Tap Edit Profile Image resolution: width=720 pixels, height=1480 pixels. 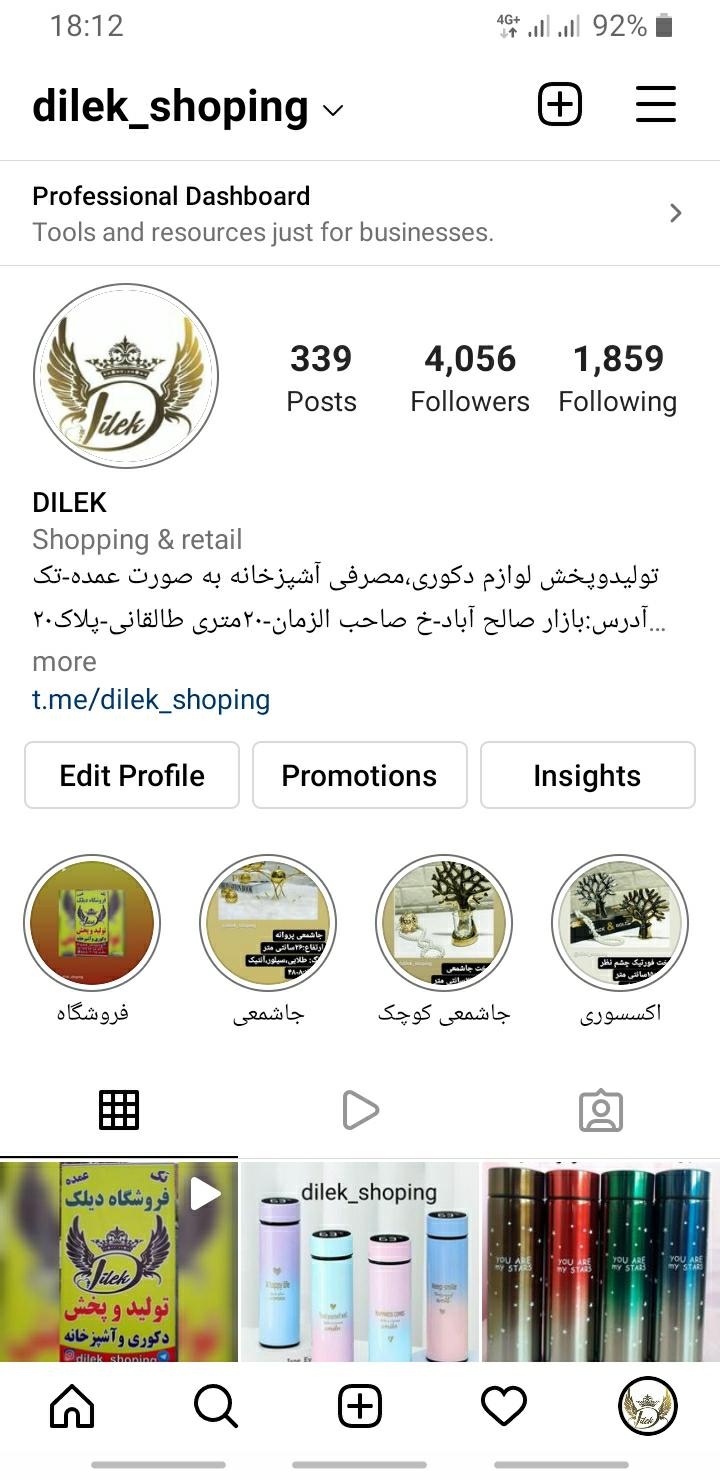pyautogui.click(x=132, y=775)
